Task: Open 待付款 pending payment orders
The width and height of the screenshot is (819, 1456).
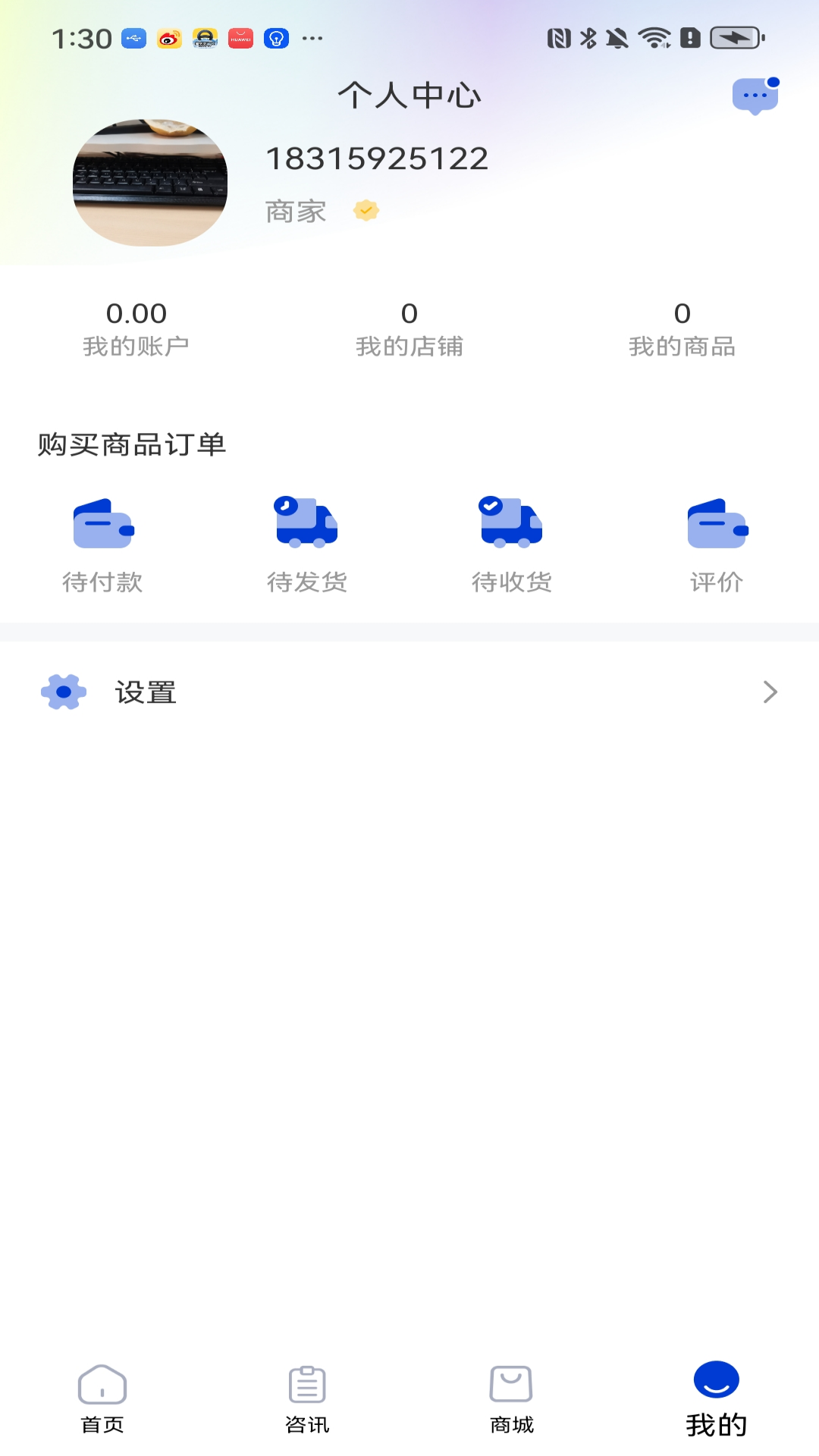Action: 103,544
